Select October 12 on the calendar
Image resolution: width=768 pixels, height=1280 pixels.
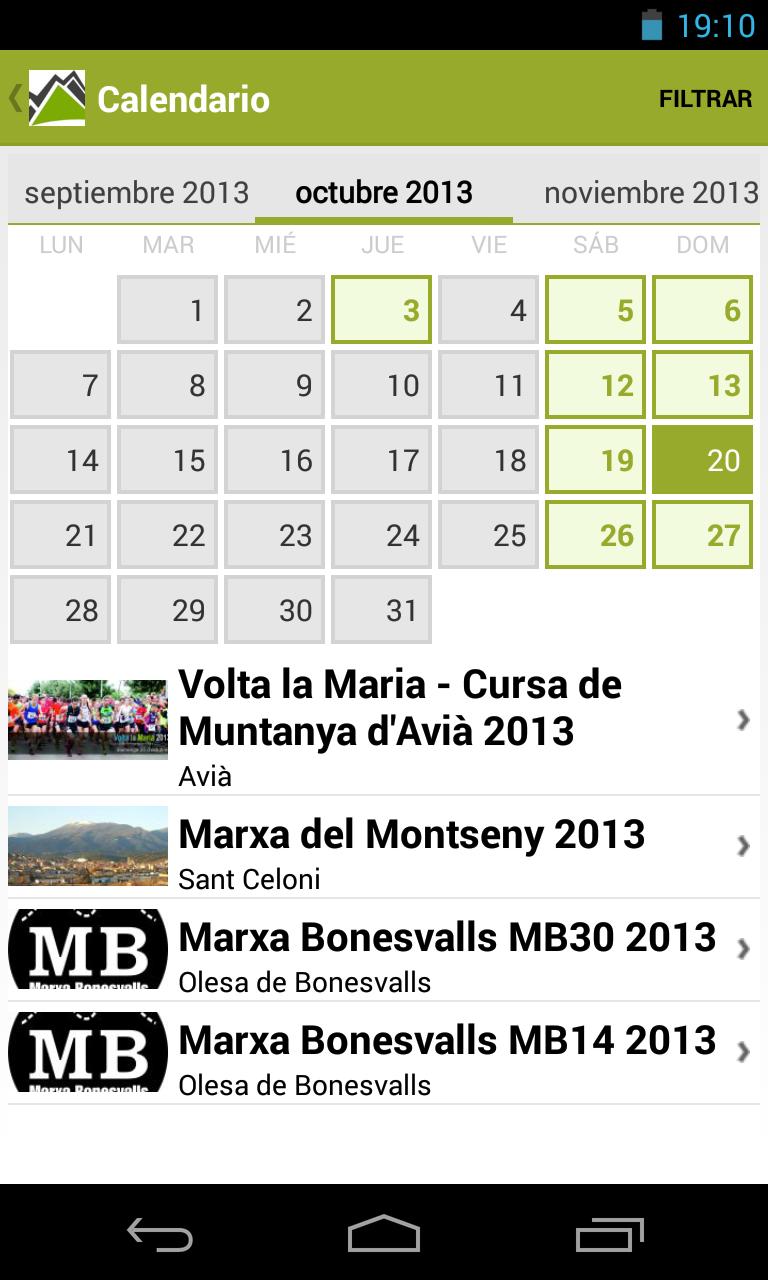click(595, 385)
